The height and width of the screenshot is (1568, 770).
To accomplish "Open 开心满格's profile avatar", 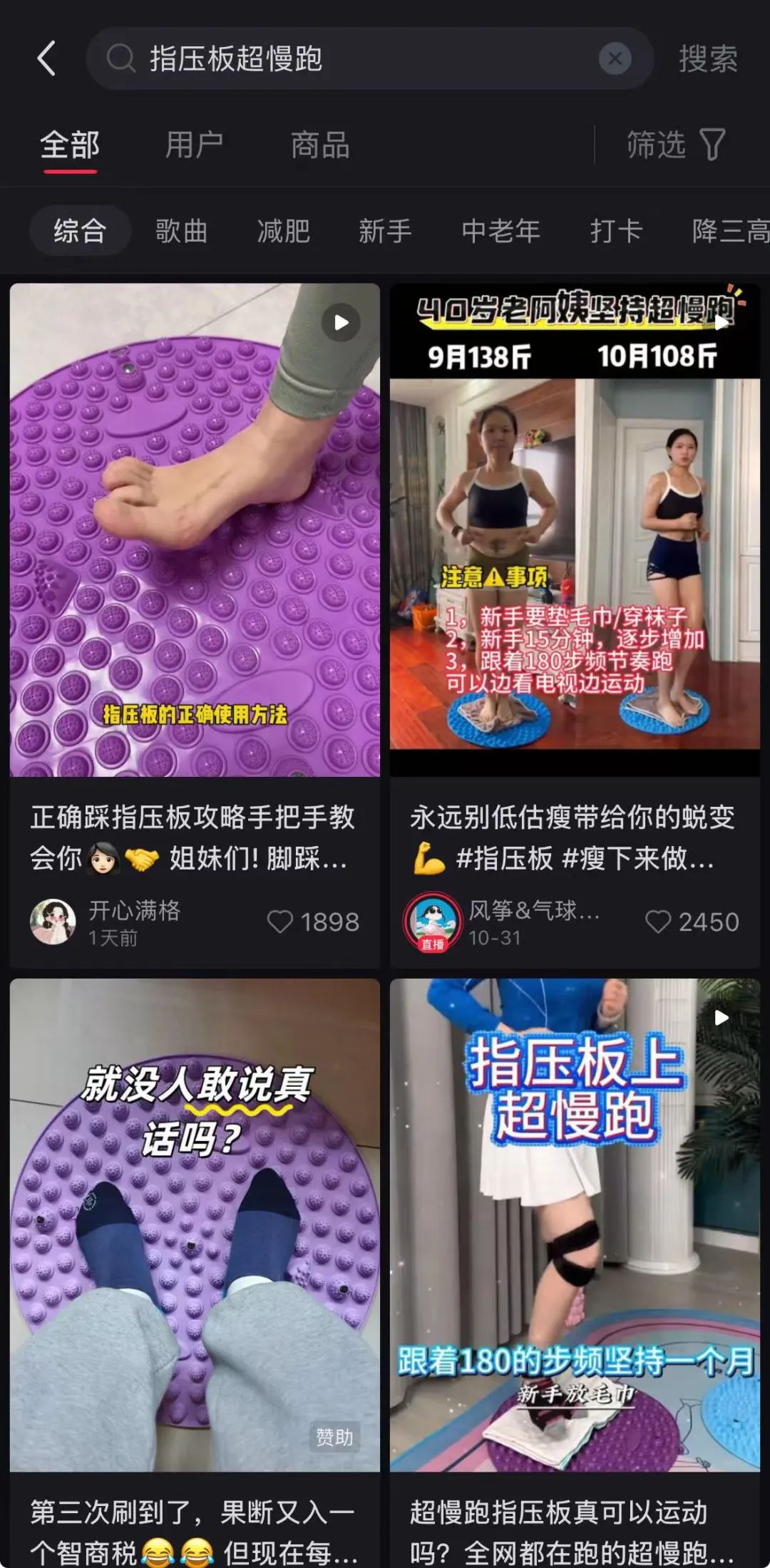I will [53, 922].
